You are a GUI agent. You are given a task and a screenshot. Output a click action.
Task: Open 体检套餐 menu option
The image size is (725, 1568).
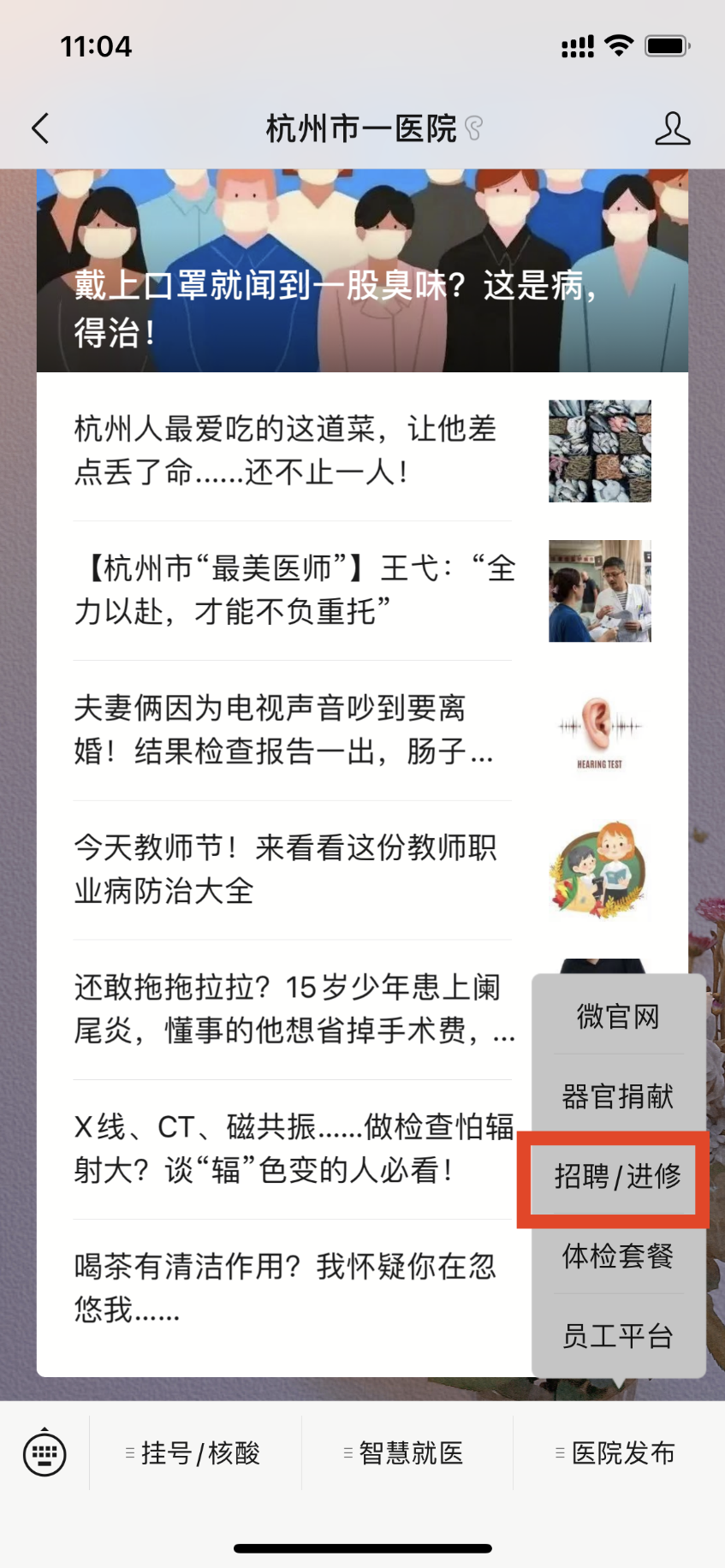tap(618, 1256)
